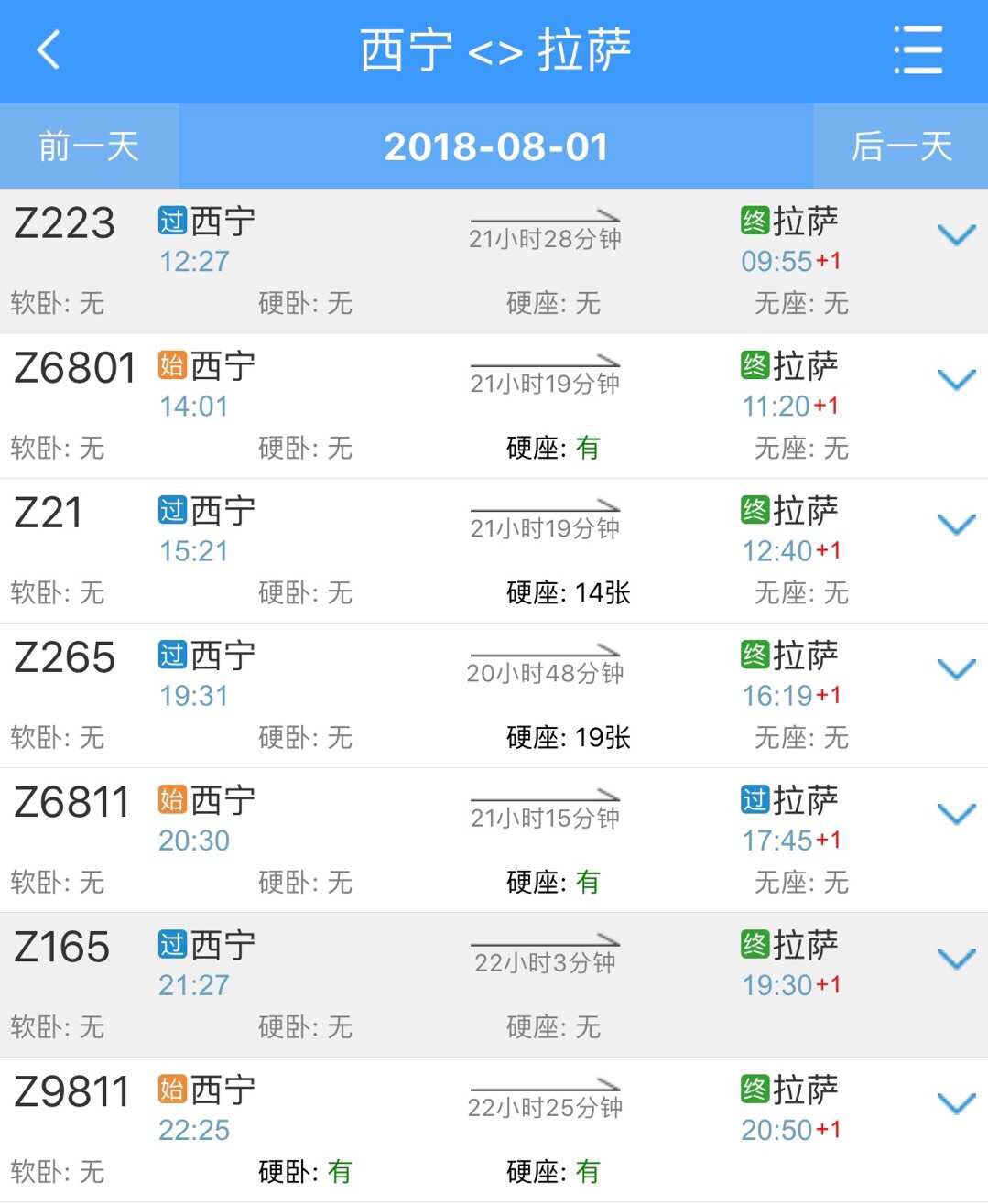
Task: Select train Z6801 departing at 14:01
Action: (x=75, y=368)
